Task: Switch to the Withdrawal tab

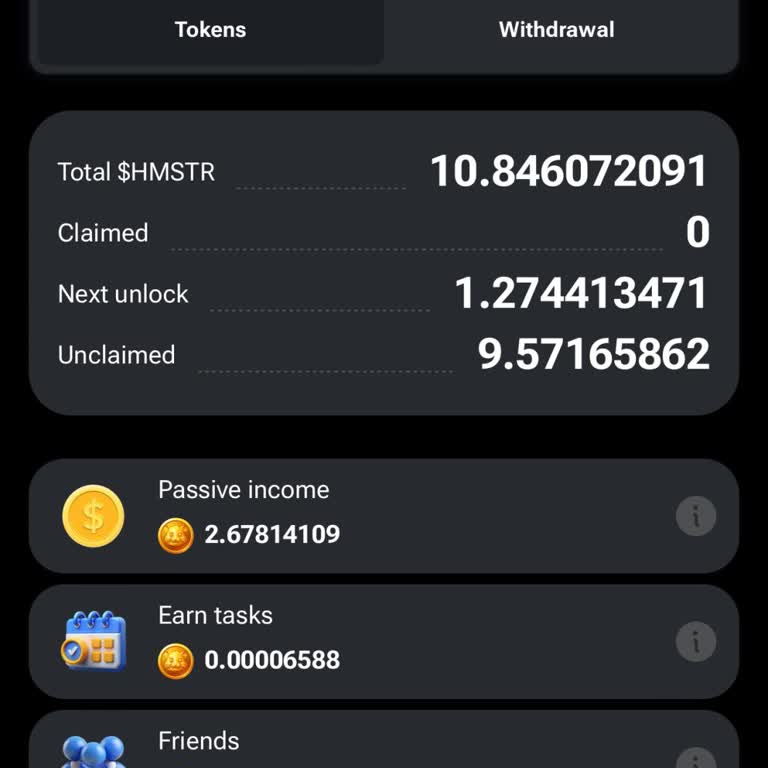Action: (556, 30)
